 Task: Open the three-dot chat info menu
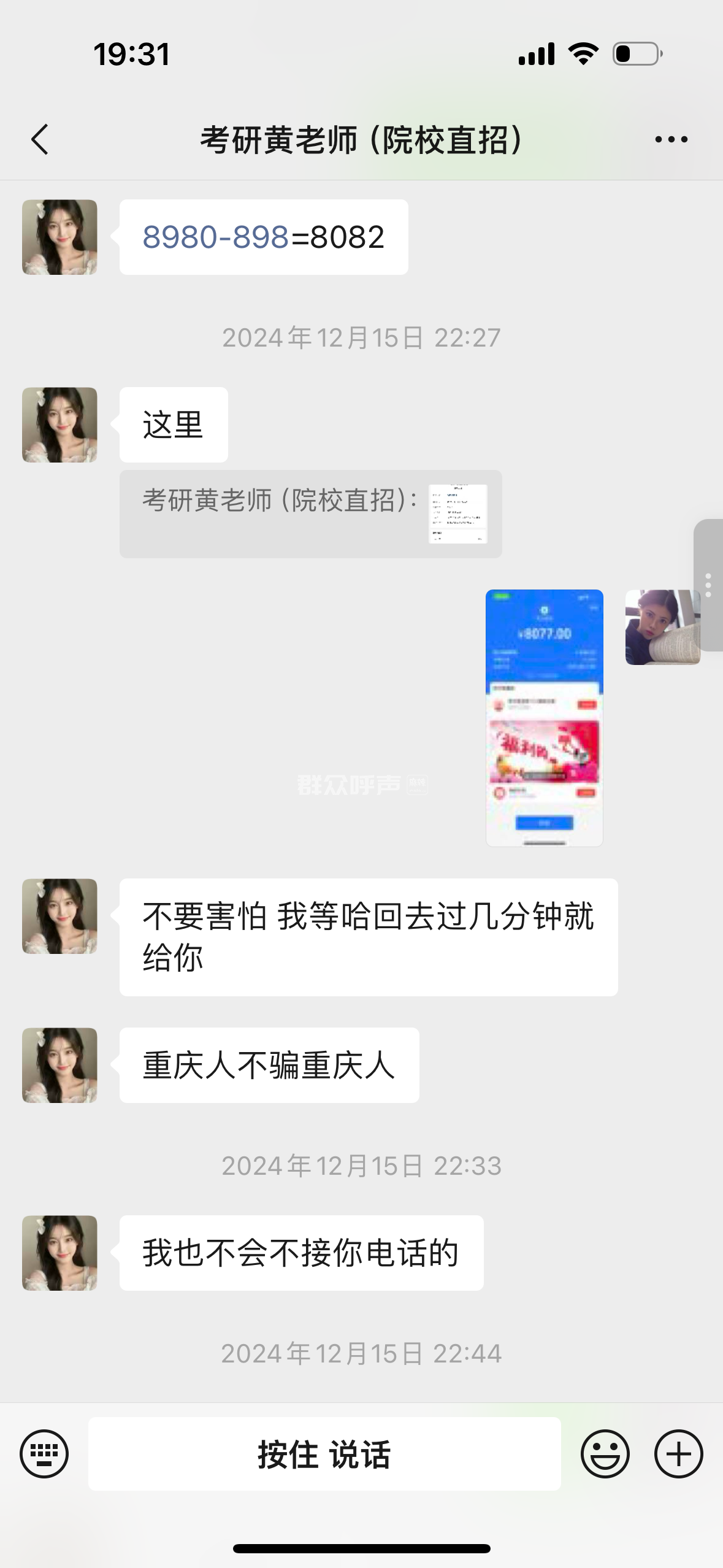pyautogui.click(x=671, y=140)
